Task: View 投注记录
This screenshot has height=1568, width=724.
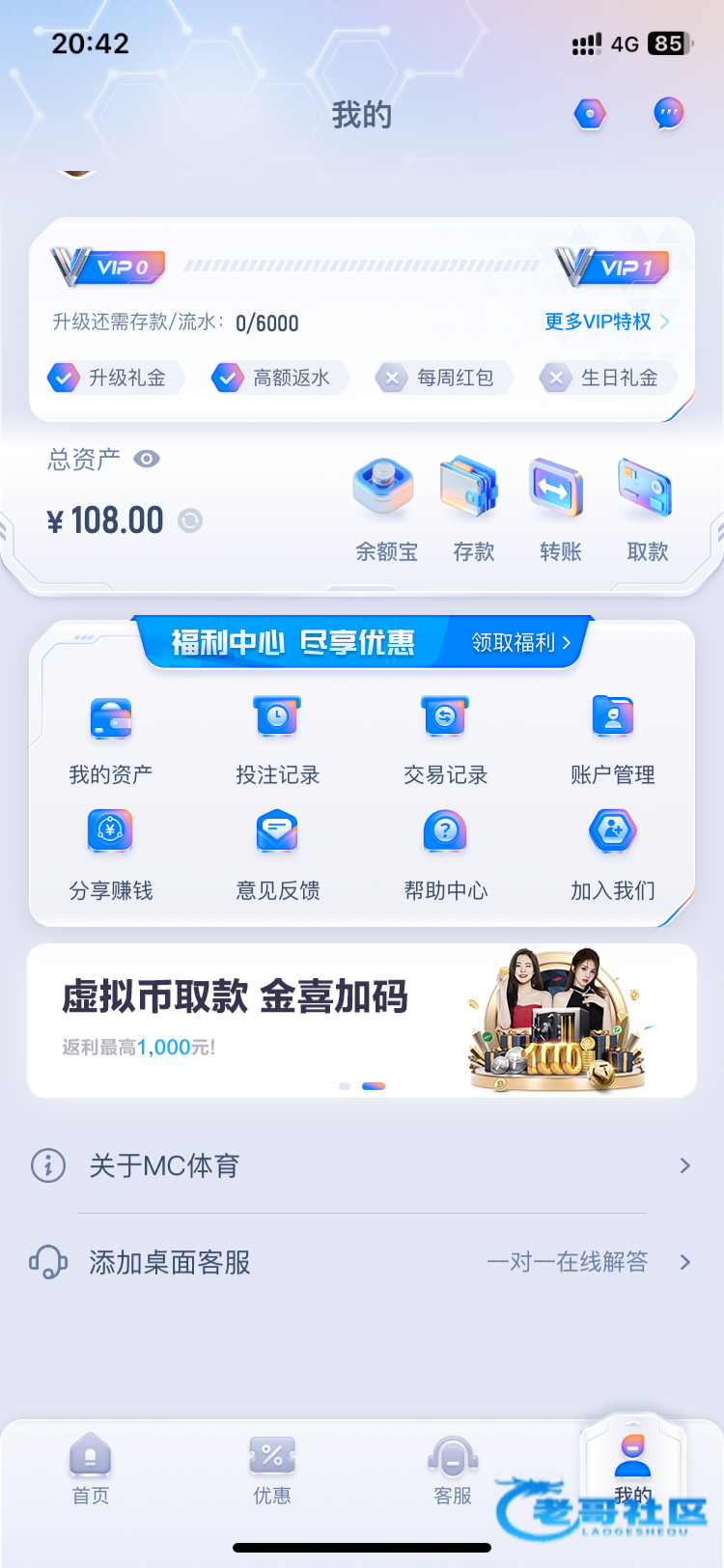Action: pyautogui.click(x=278, y=740)
